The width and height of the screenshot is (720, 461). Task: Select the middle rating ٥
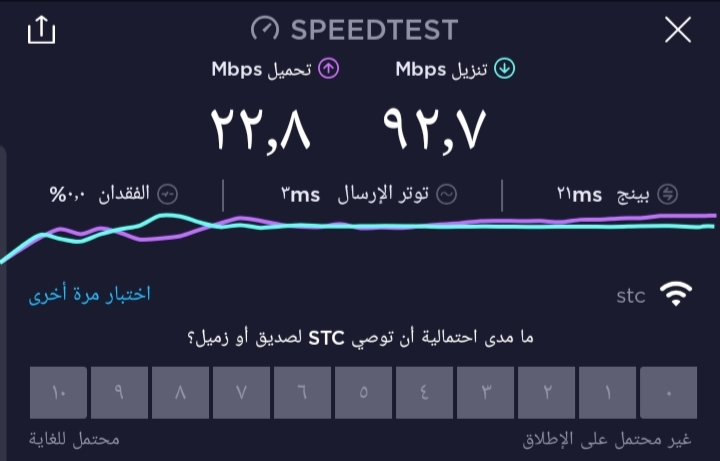(364, 393)
